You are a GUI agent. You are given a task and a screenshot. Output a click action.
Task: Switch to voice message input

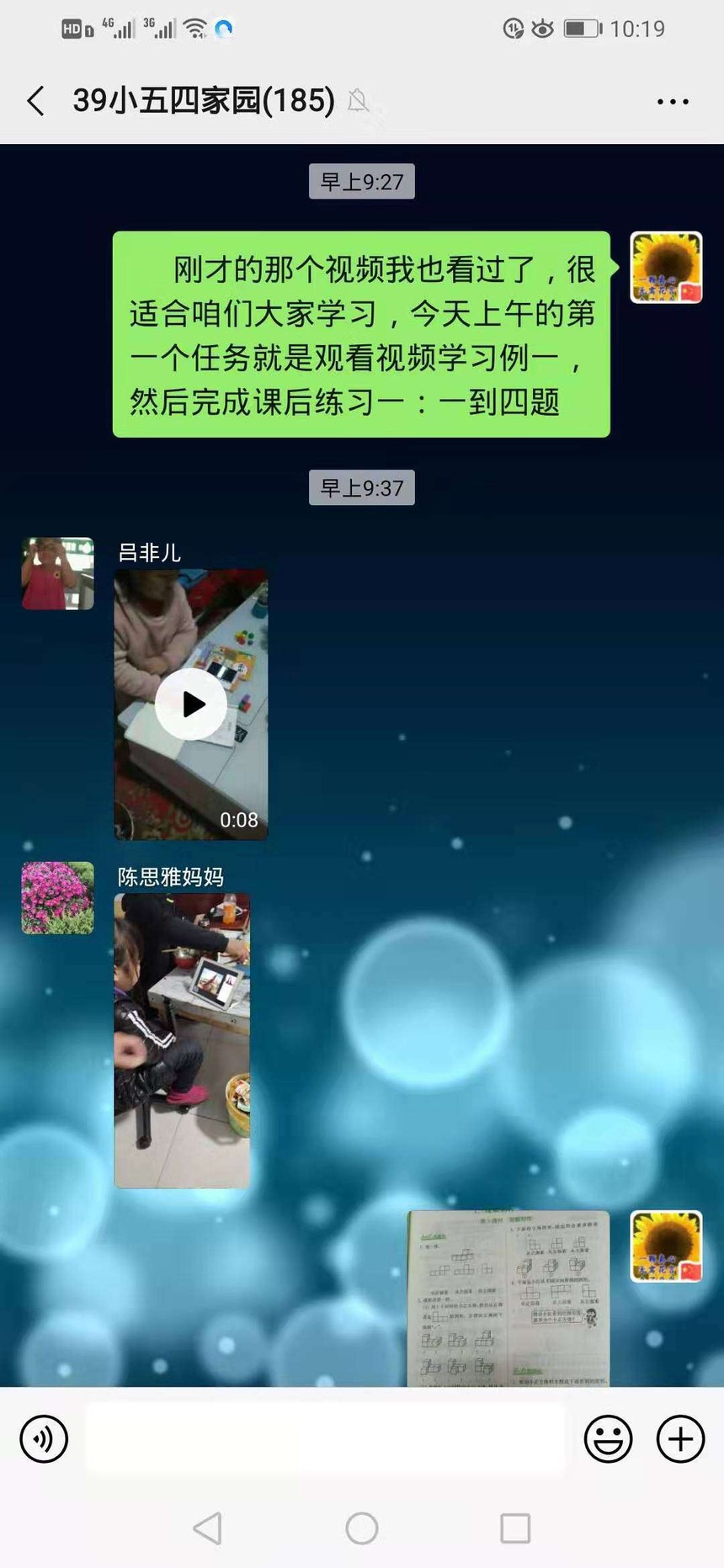pyautogui.click(x=44, y=1438)
